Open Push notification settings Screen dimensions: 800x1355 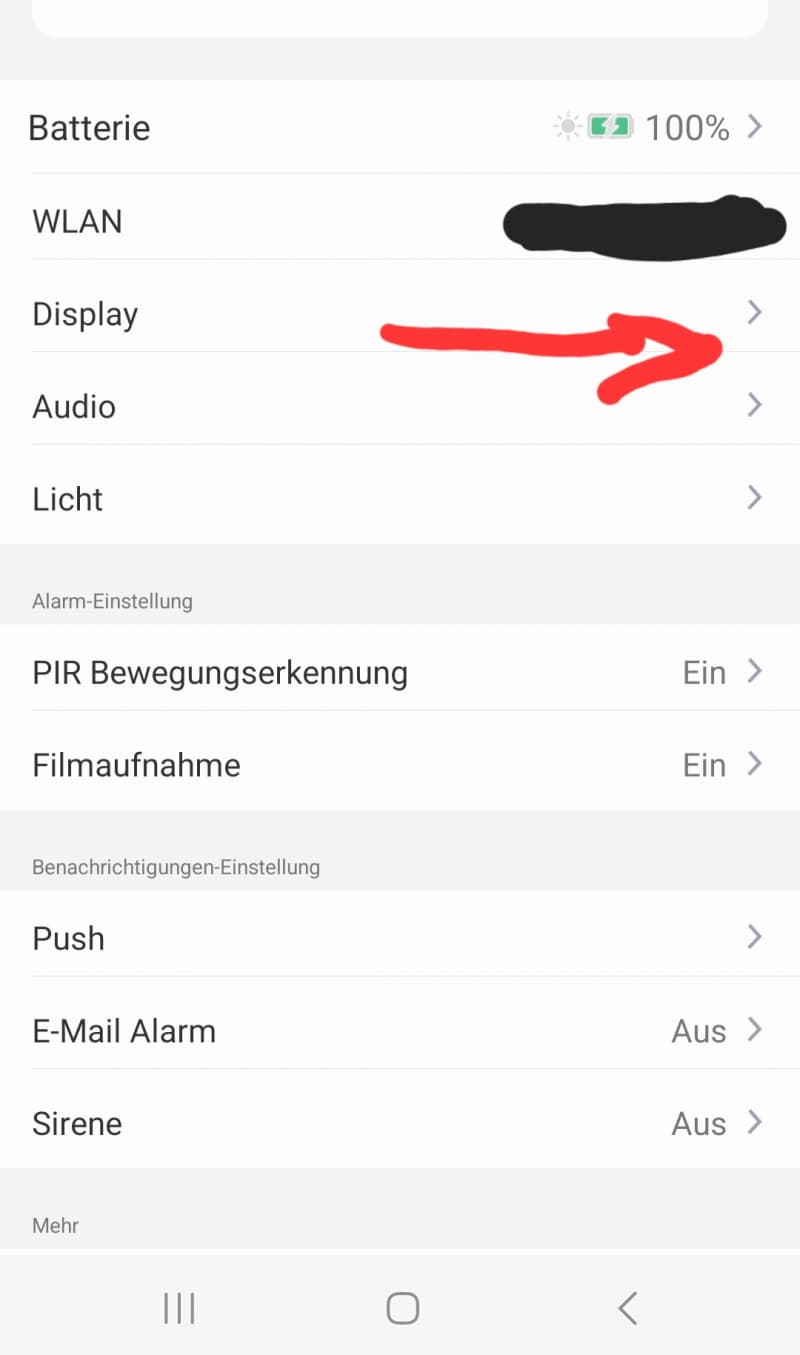point(400,937)
